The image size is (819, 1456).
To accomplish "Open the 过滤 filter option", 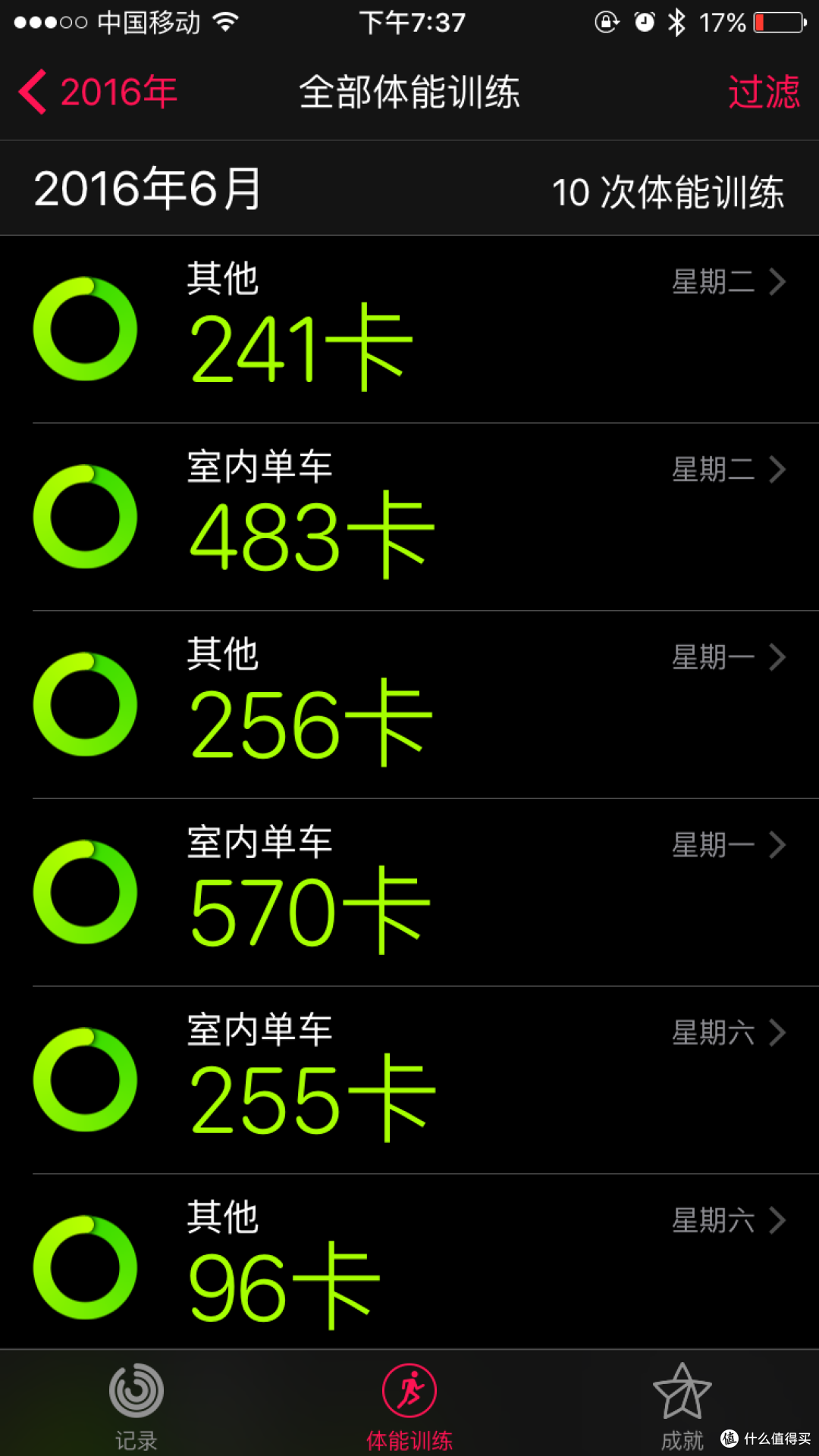I will [764, 92].
